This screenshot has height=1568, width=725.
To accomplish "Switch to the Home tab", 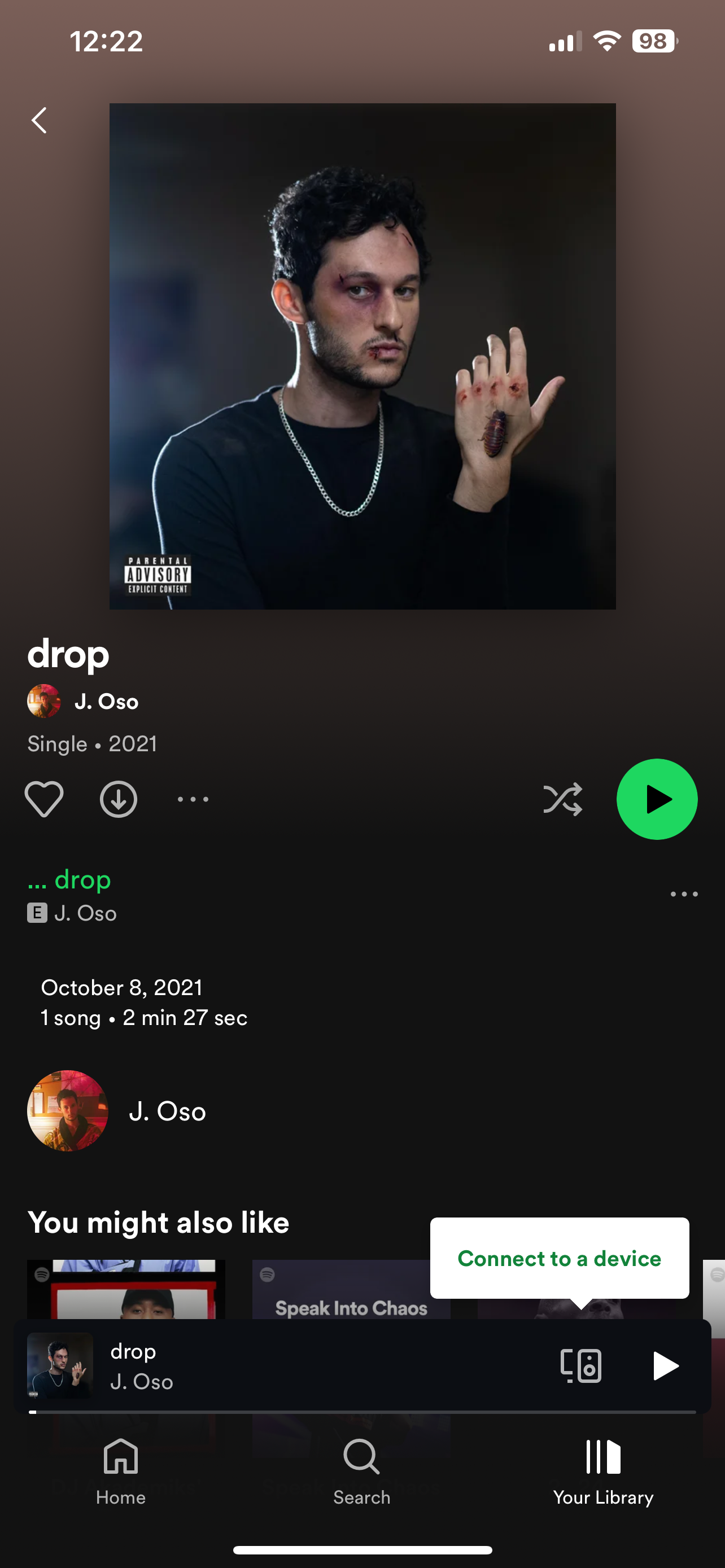I will (120, 1469).
